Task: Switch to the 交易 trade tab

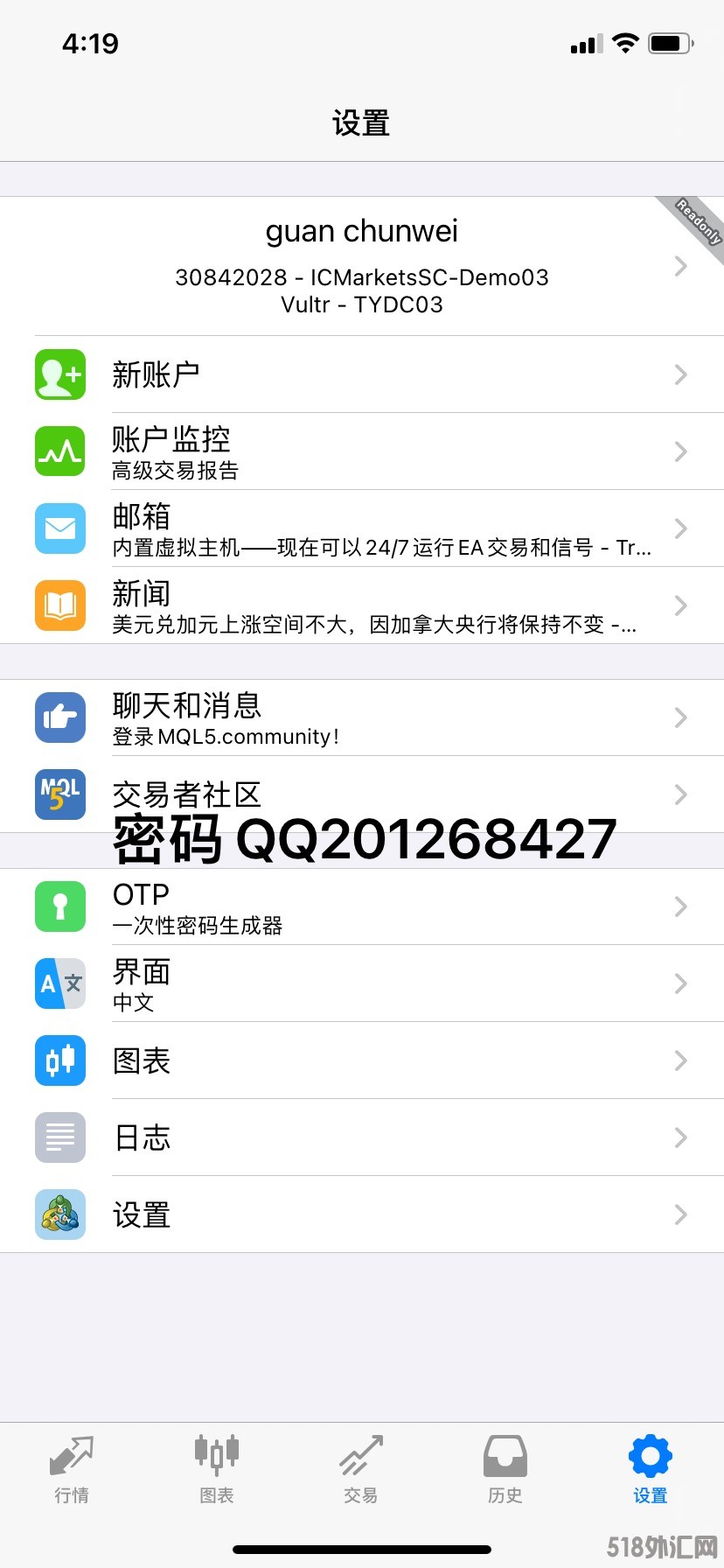Action: [361, 1470]
